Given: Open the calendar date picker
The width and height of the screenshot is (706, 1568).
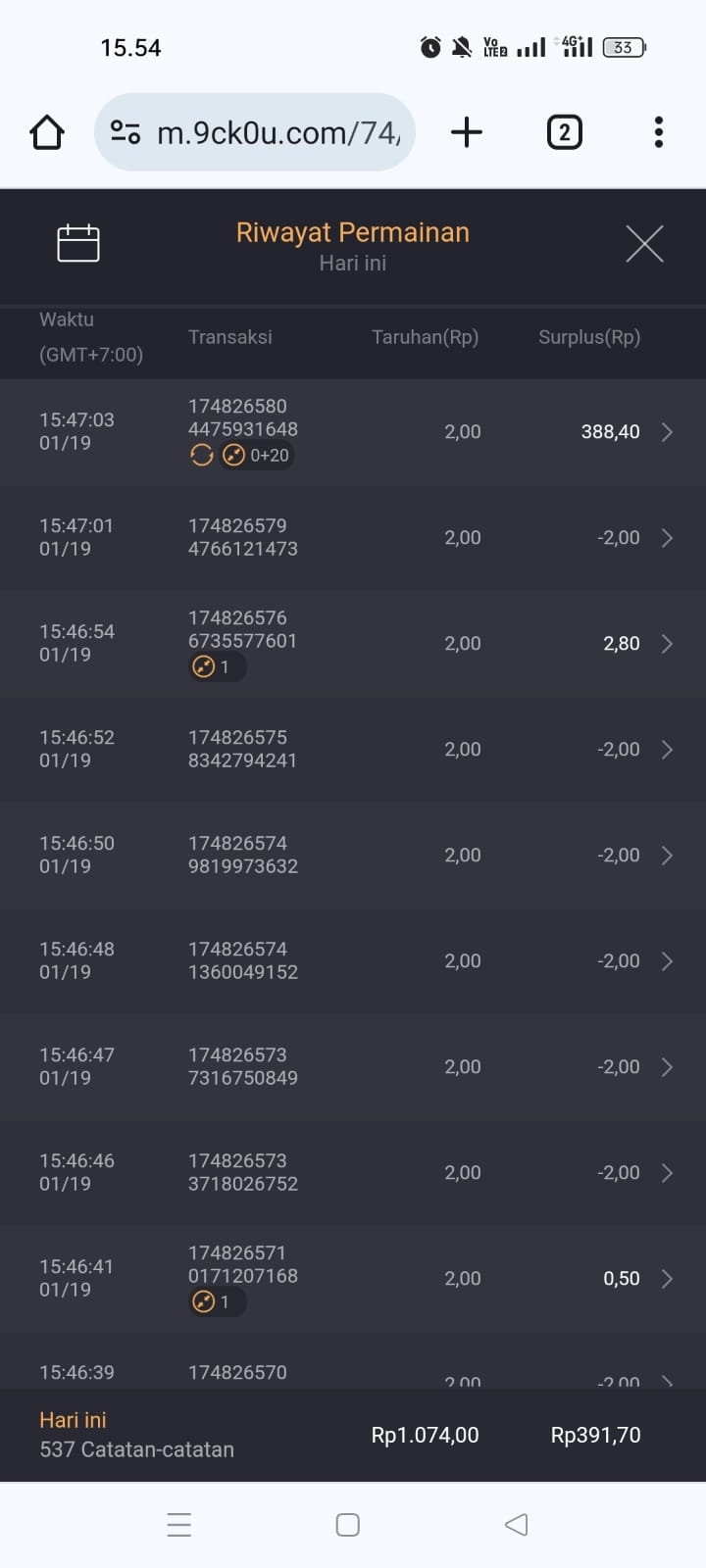Looking at the screenshot, I should 78,243.
